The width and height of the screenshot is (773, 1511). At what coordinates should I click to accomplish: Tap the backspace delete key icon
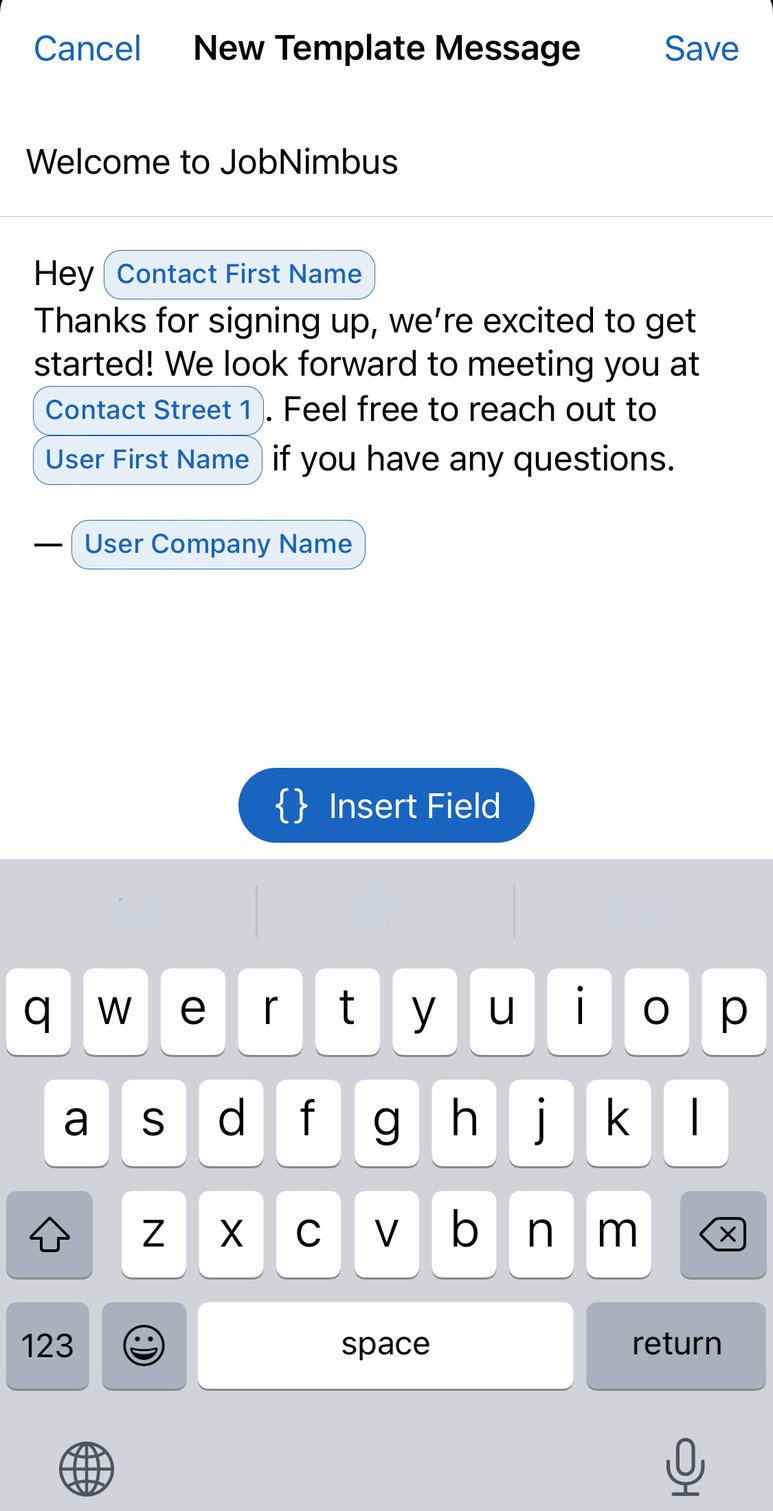pos(722,1235)
